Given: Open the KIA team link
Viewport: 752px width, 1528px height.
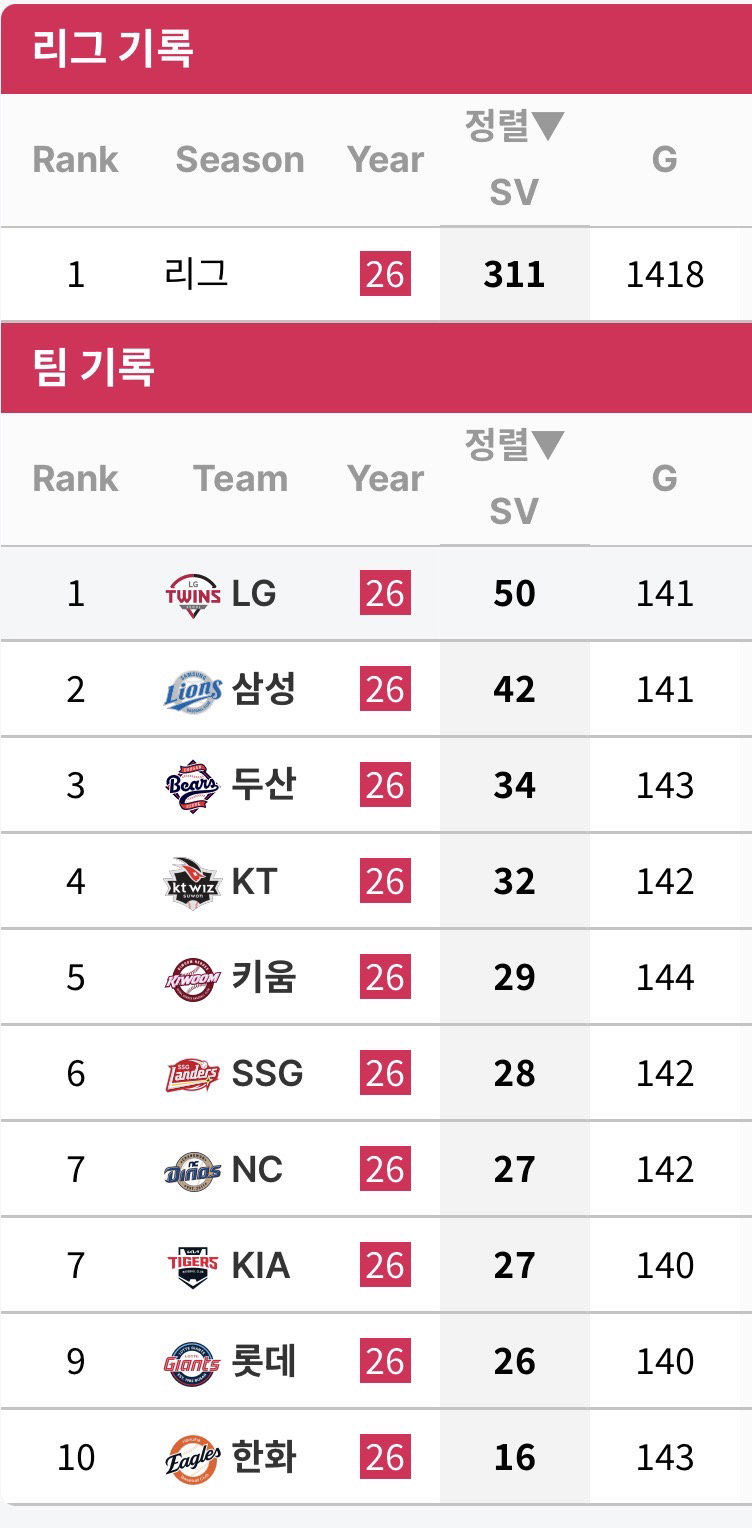Looking at the screenshot, I should click(227, 1266).
